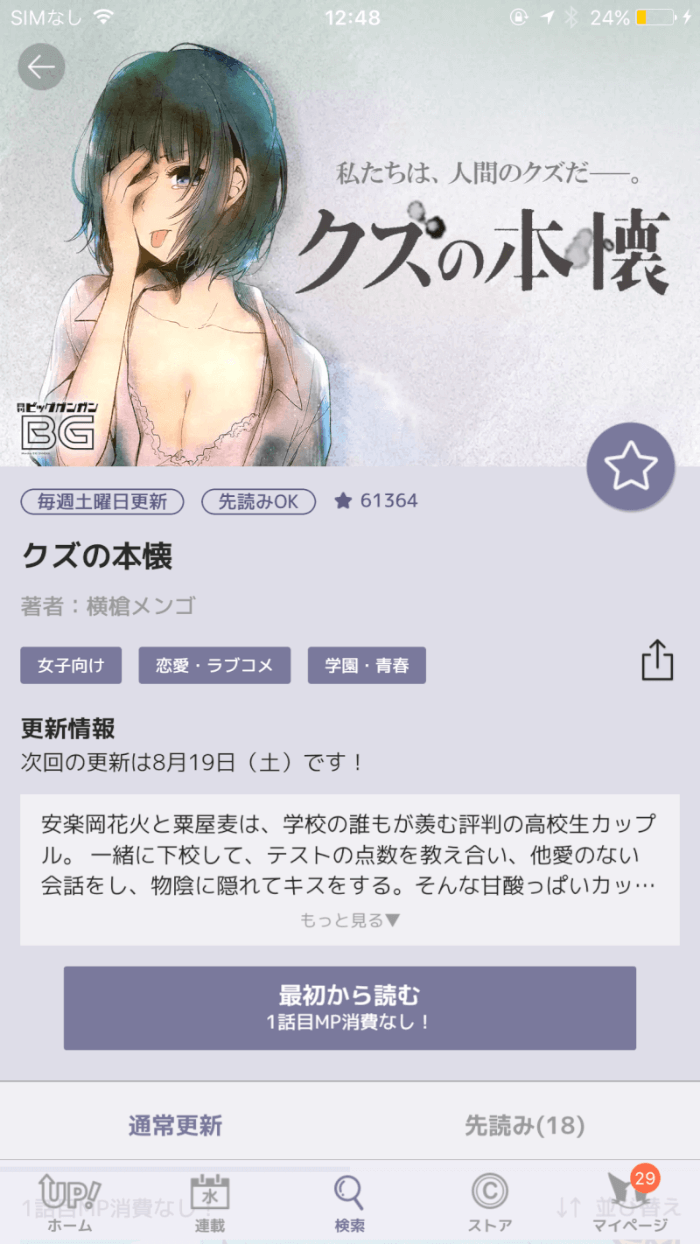Viewport: 700px width, 1244px height.
Task: Go to the 検索 tab
Action: (350, 1203)
